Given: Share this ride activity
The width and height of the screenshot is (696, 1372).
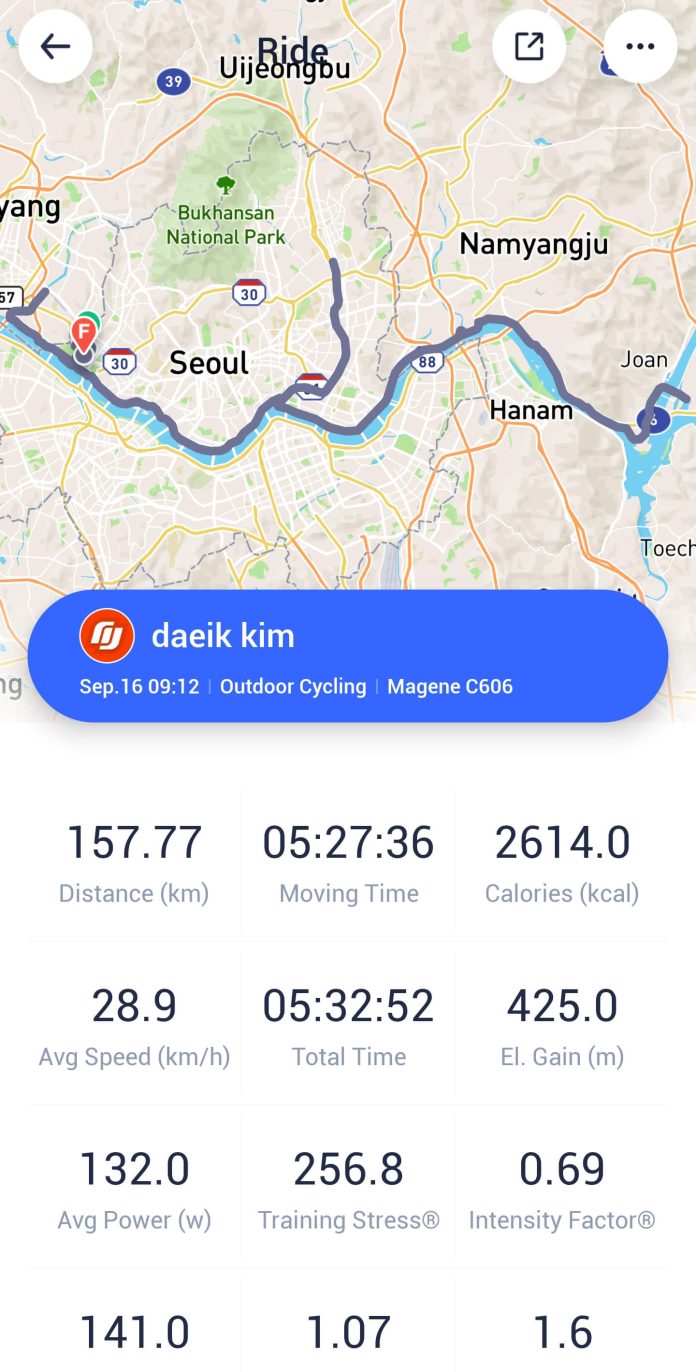Looking at the screenshot, I should click(528, 46).
